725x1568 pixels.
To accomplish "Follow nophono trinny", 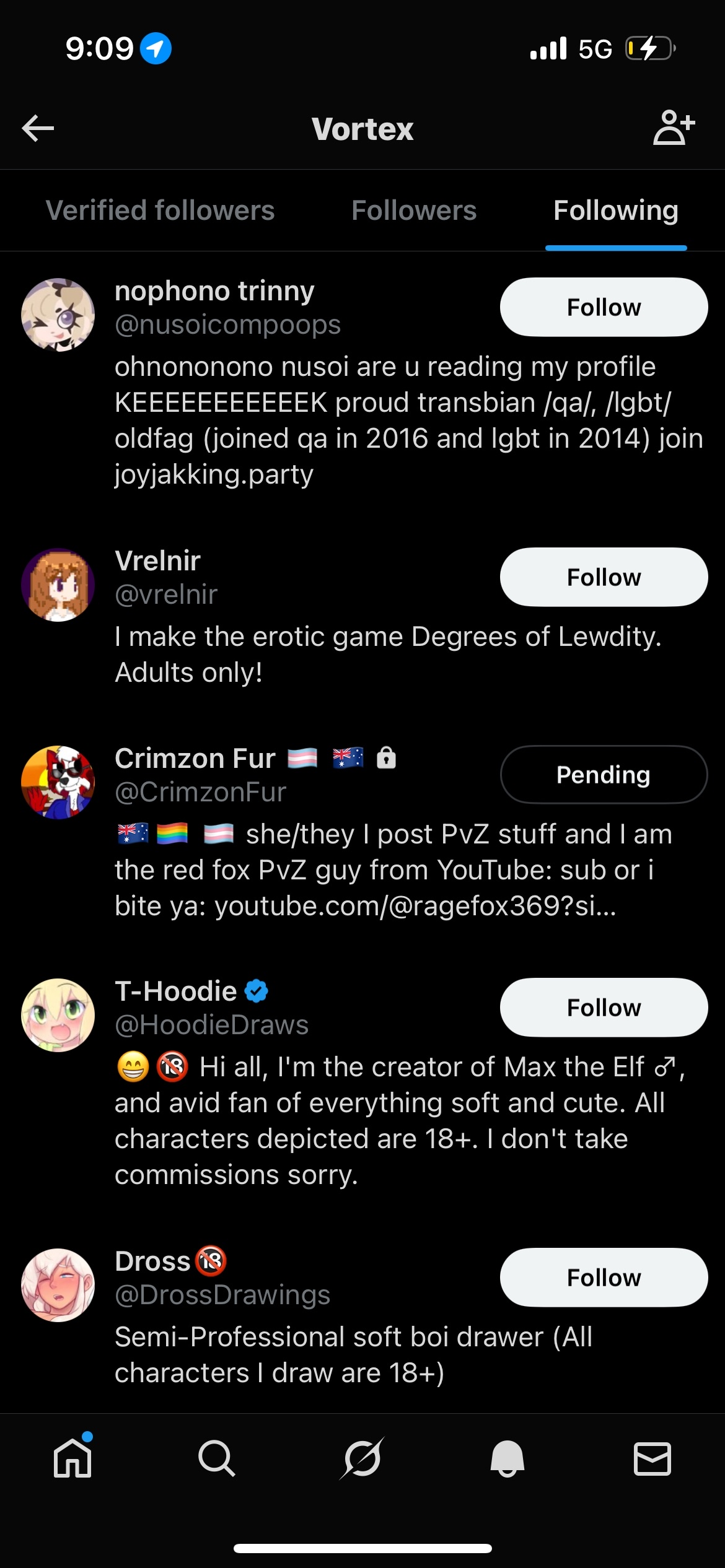I will 604,307.
